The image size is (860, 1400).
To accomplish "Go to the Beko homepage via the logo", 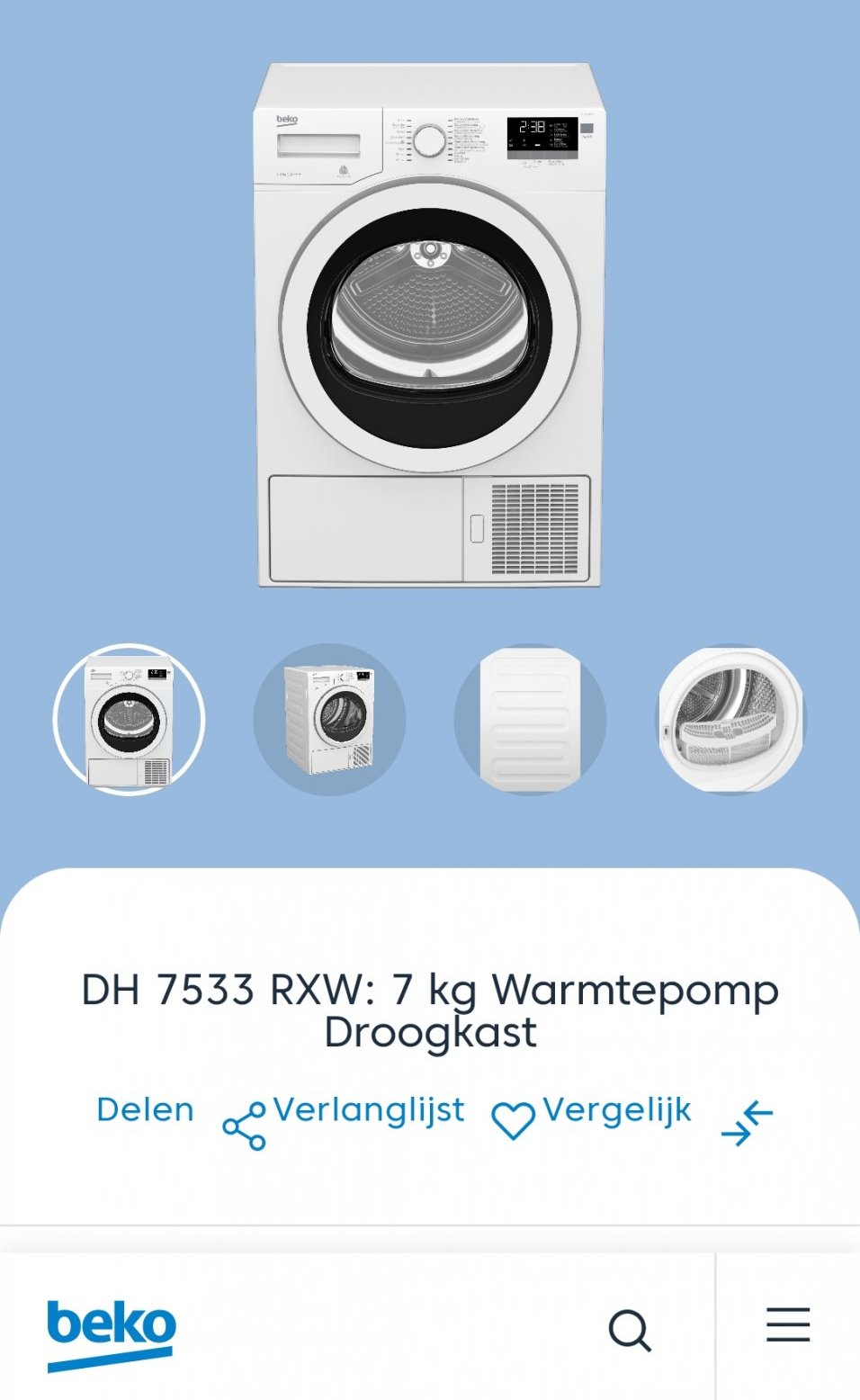I will (112, 1335).
